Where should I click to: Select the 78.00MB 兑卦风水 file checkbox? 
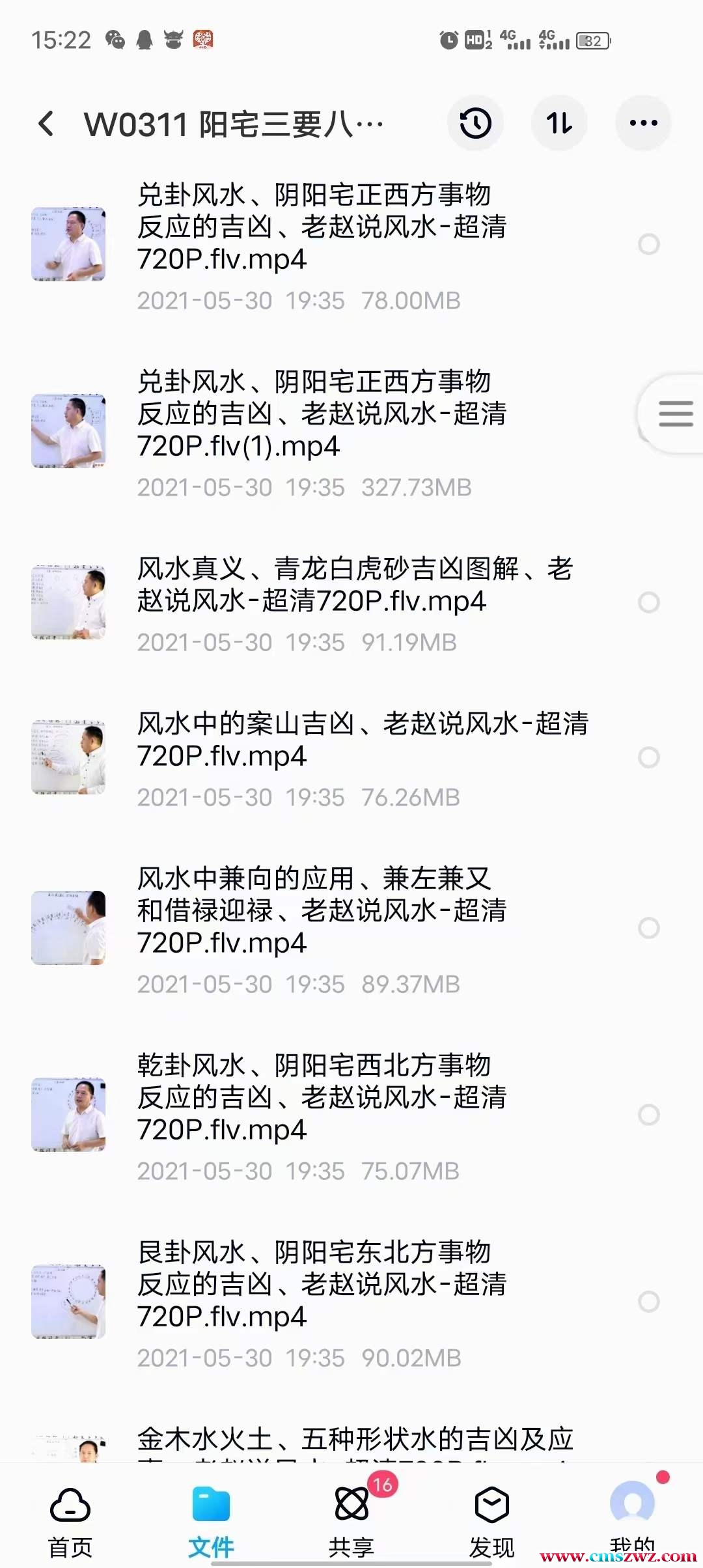pyautogui.click(x=649, y=244)
